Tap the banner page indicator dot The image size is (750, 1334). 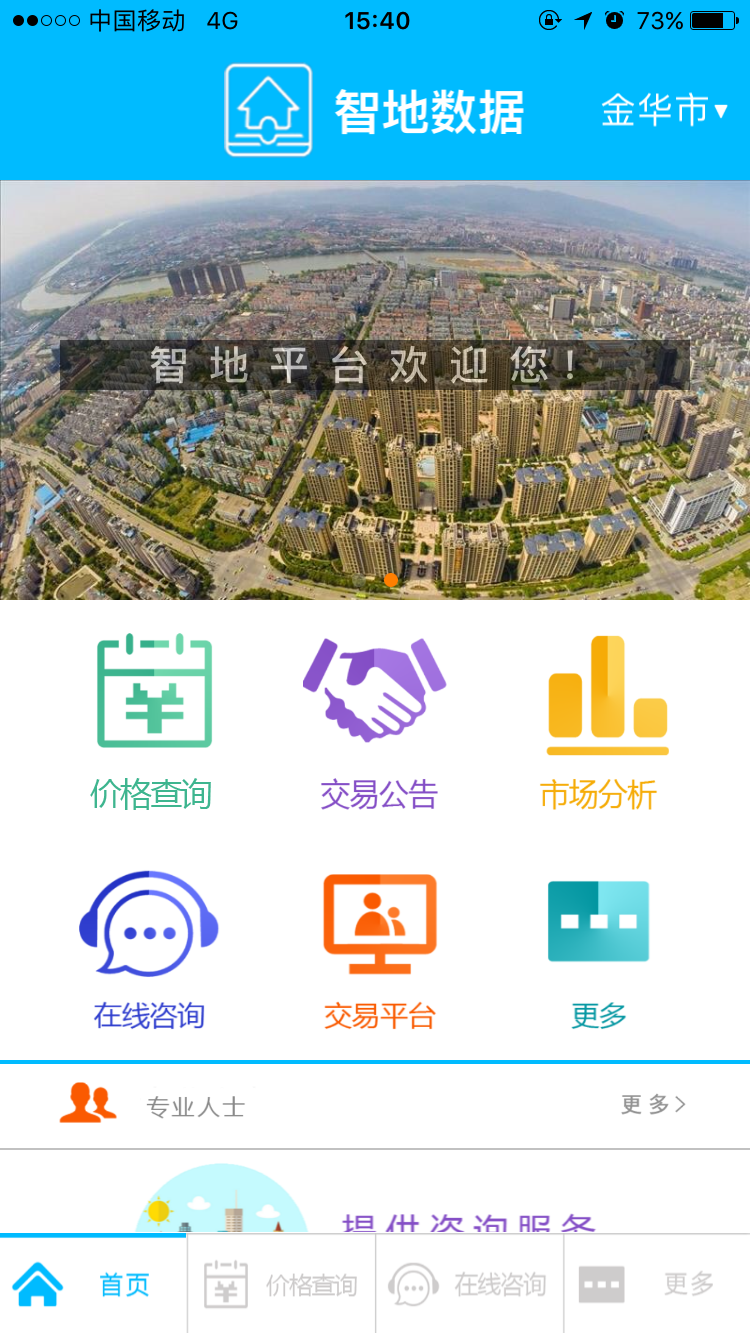(x=391, y=580)
